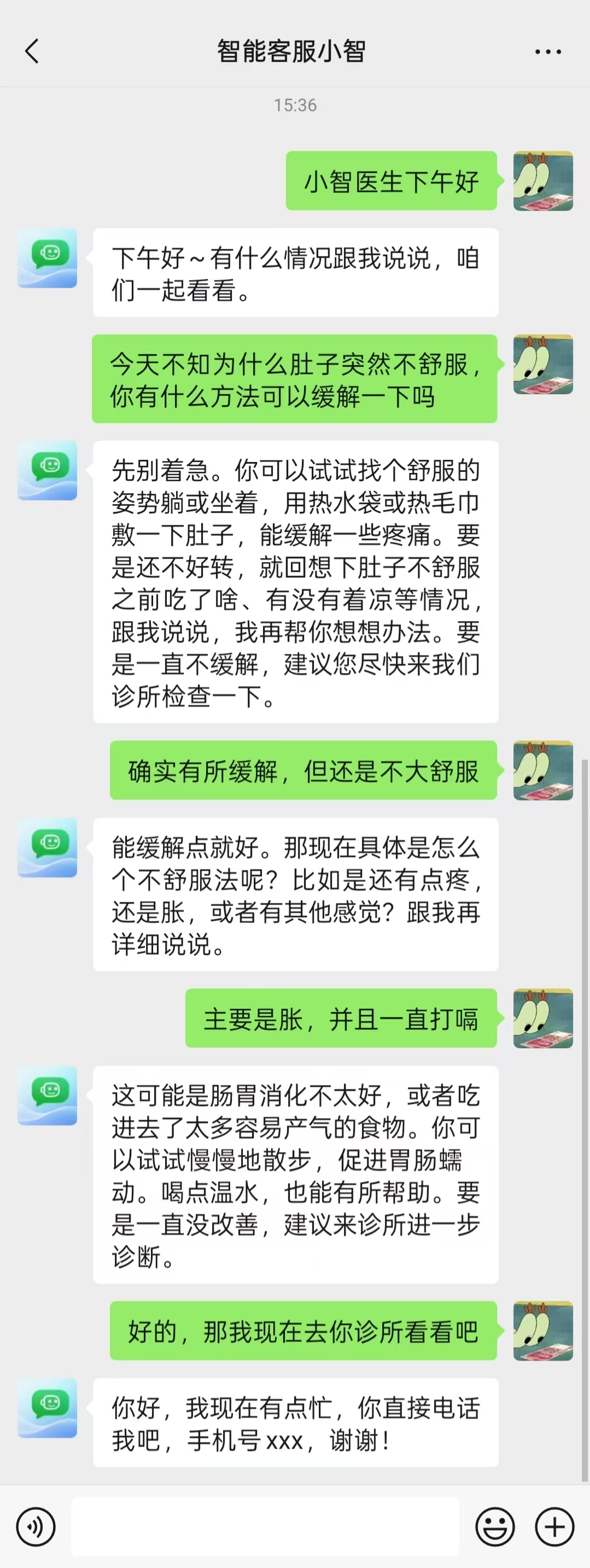Click the bubble 确实有所缓解，但还是不大舒服
The width and height of the screenshot is (590, 1568).
[x=303, y=772]
